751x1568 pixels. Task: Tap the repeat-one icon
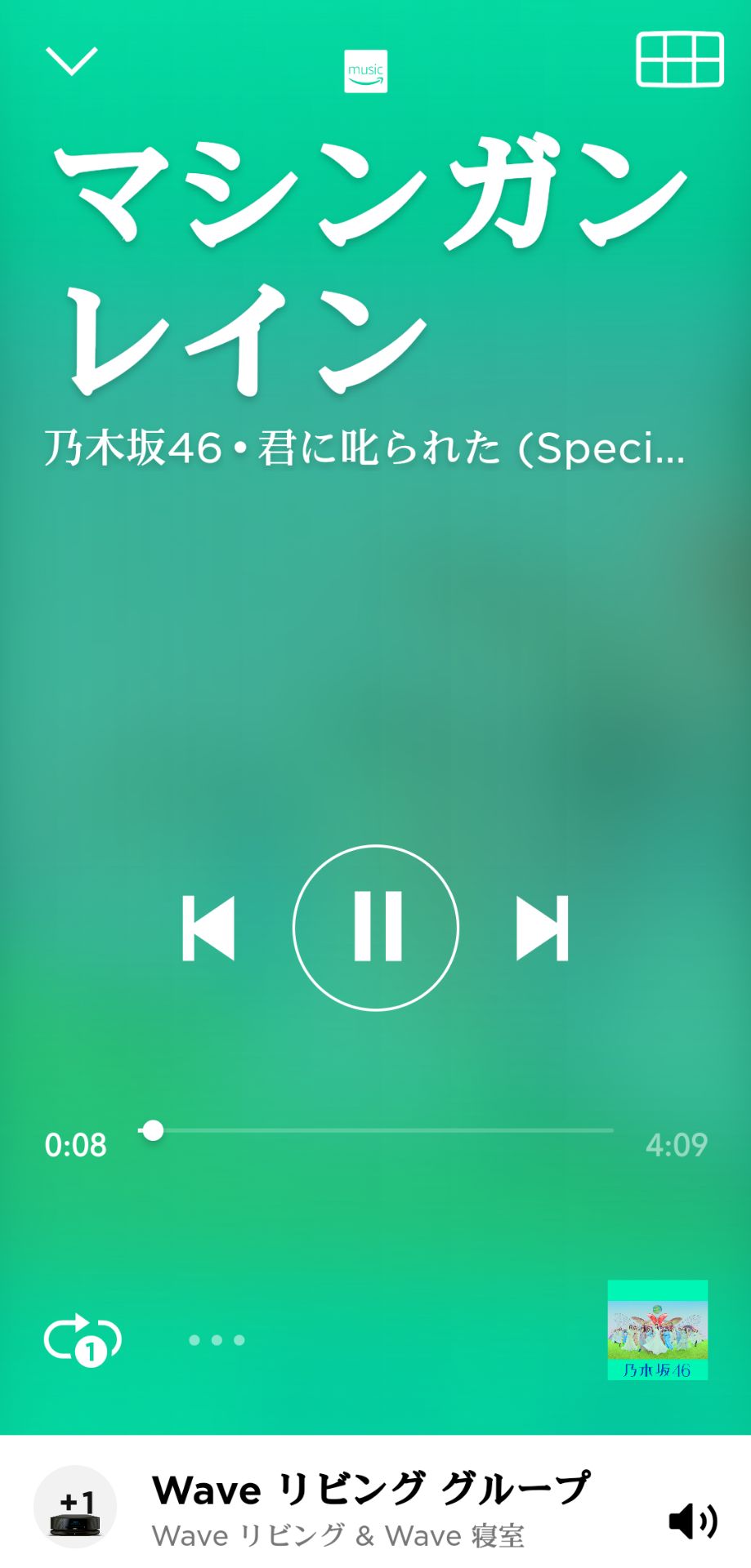(82, 1338)
